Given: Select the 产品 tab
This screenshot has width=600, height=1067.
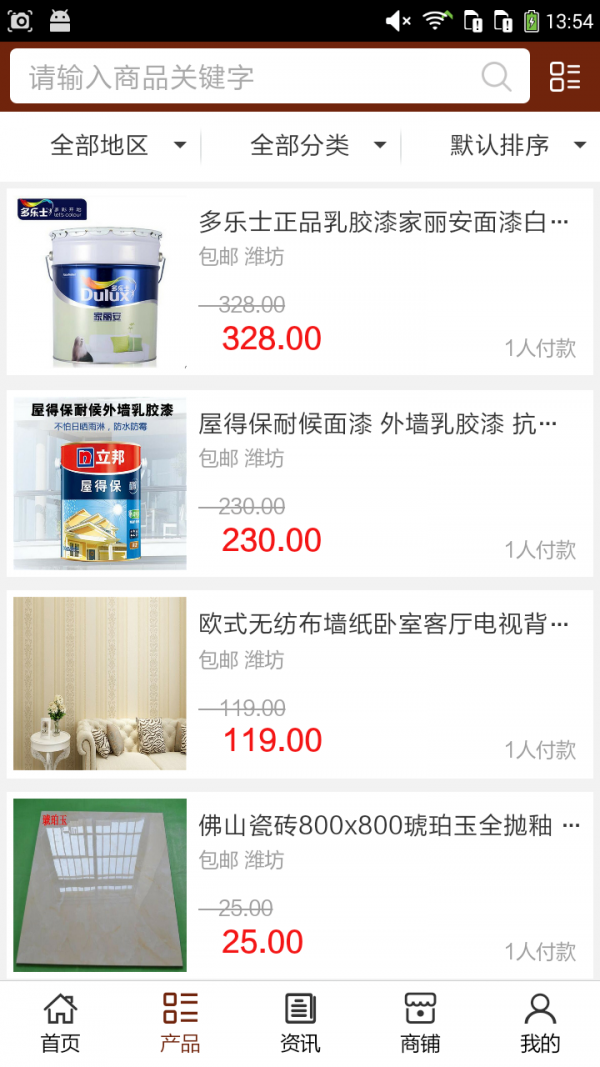Looking at the screenshot, I should (x=180, y=1023).
